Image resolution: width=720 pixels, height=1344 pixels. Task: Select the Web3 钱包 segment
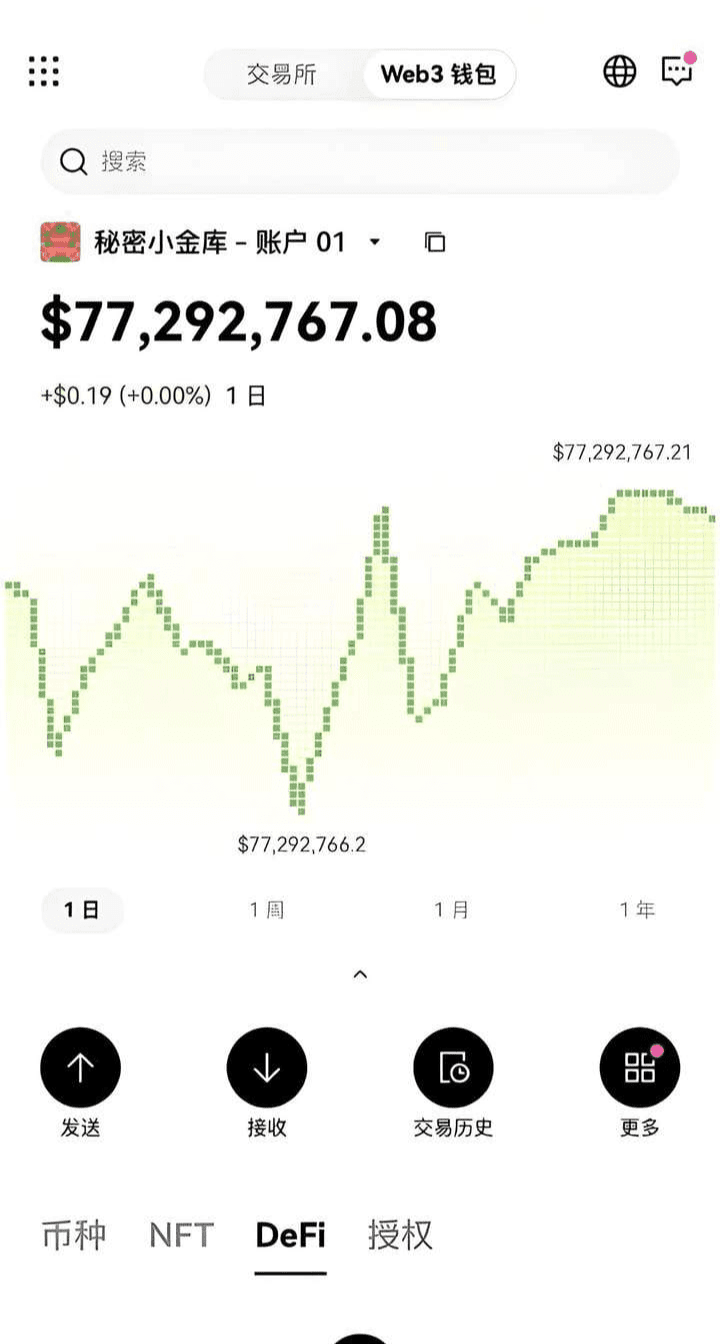click(438, 74)
